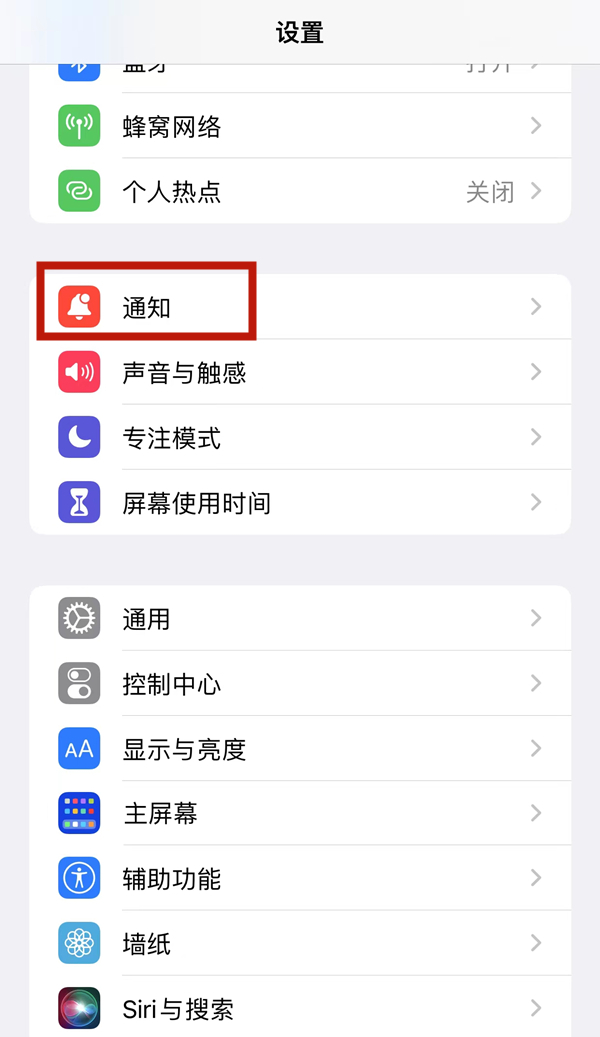Open 专注模式 settings
The height and width of the screenshot is (1037, 600).
click(300, 438)
